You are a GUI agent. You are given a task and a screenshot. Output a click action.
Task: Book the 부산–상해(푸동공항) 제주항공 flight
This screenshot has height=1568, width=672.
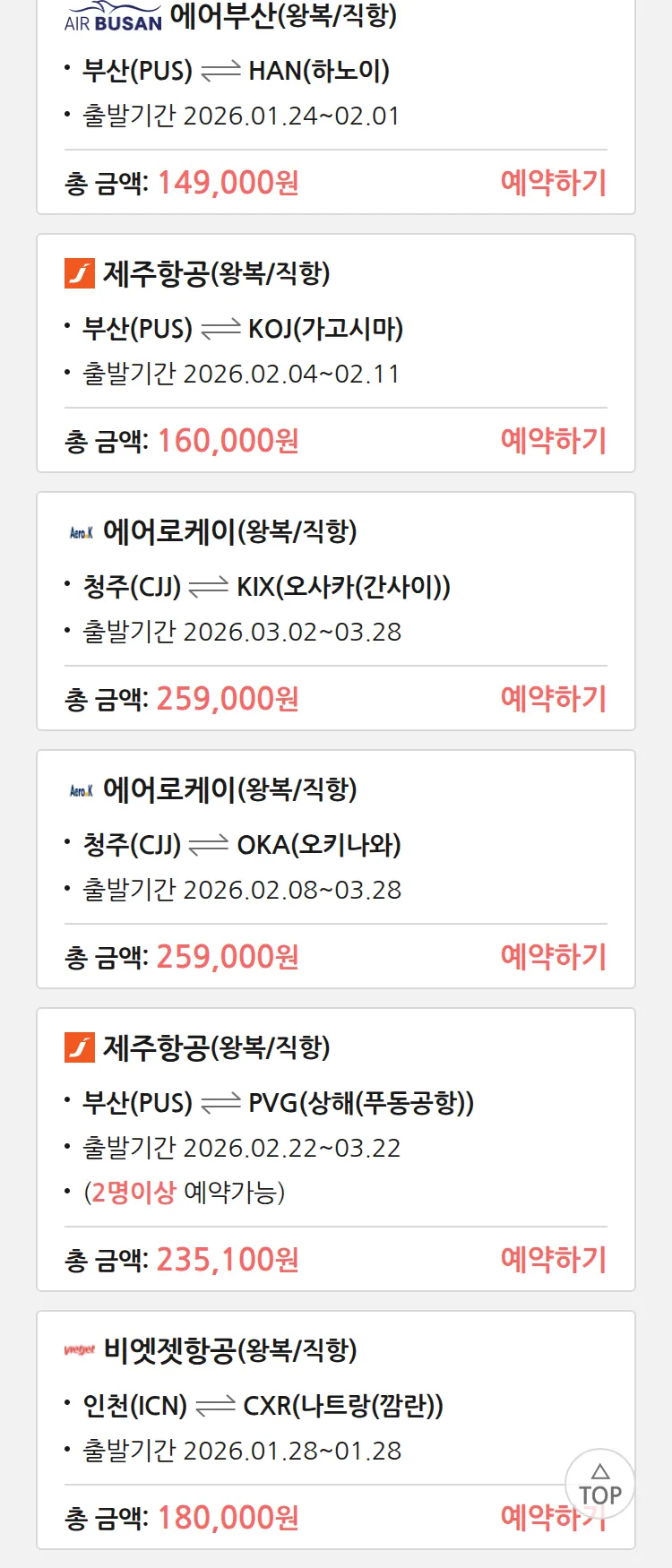553,1260
